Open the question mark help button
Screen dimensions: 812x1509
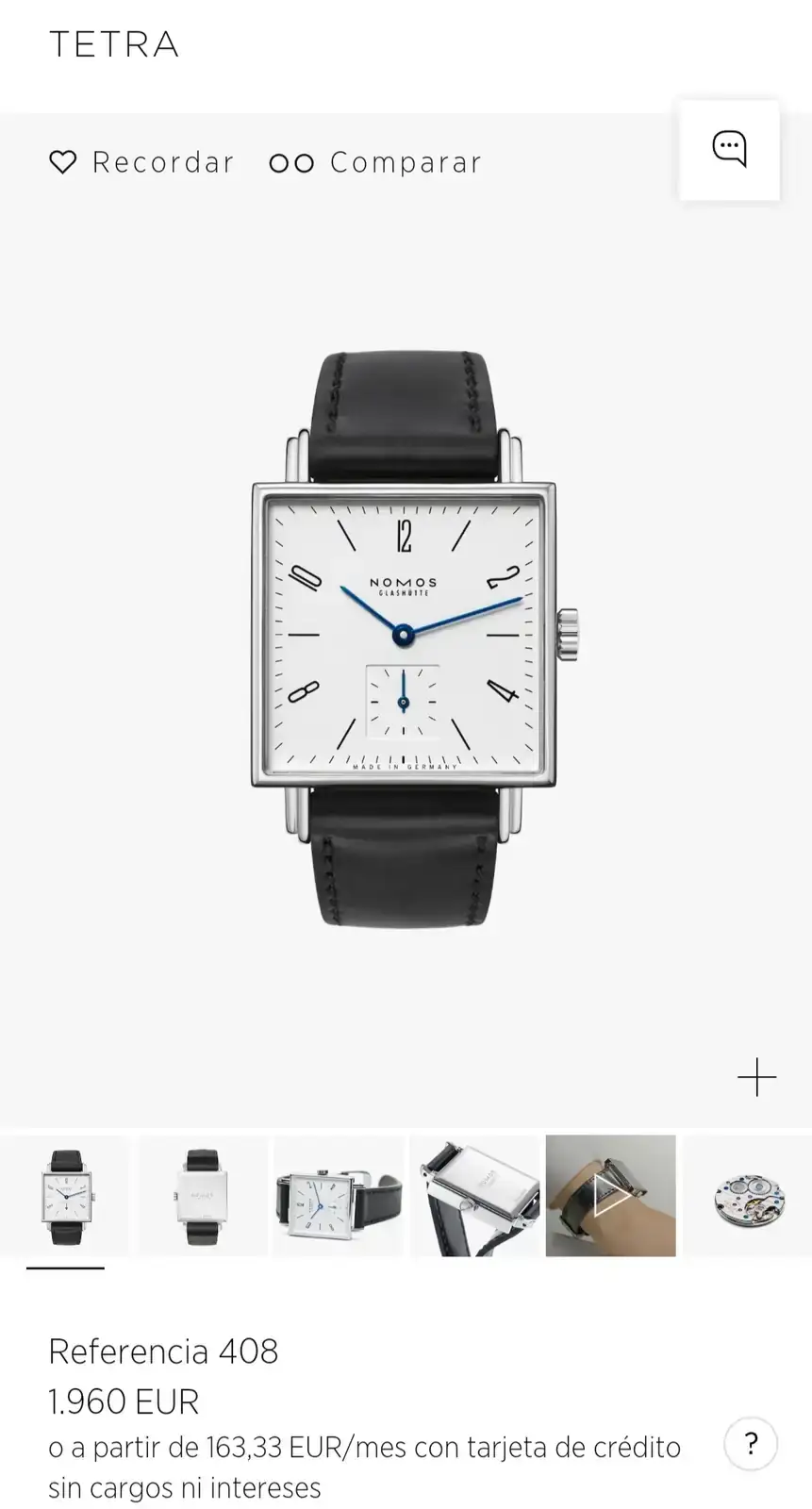751,1443
